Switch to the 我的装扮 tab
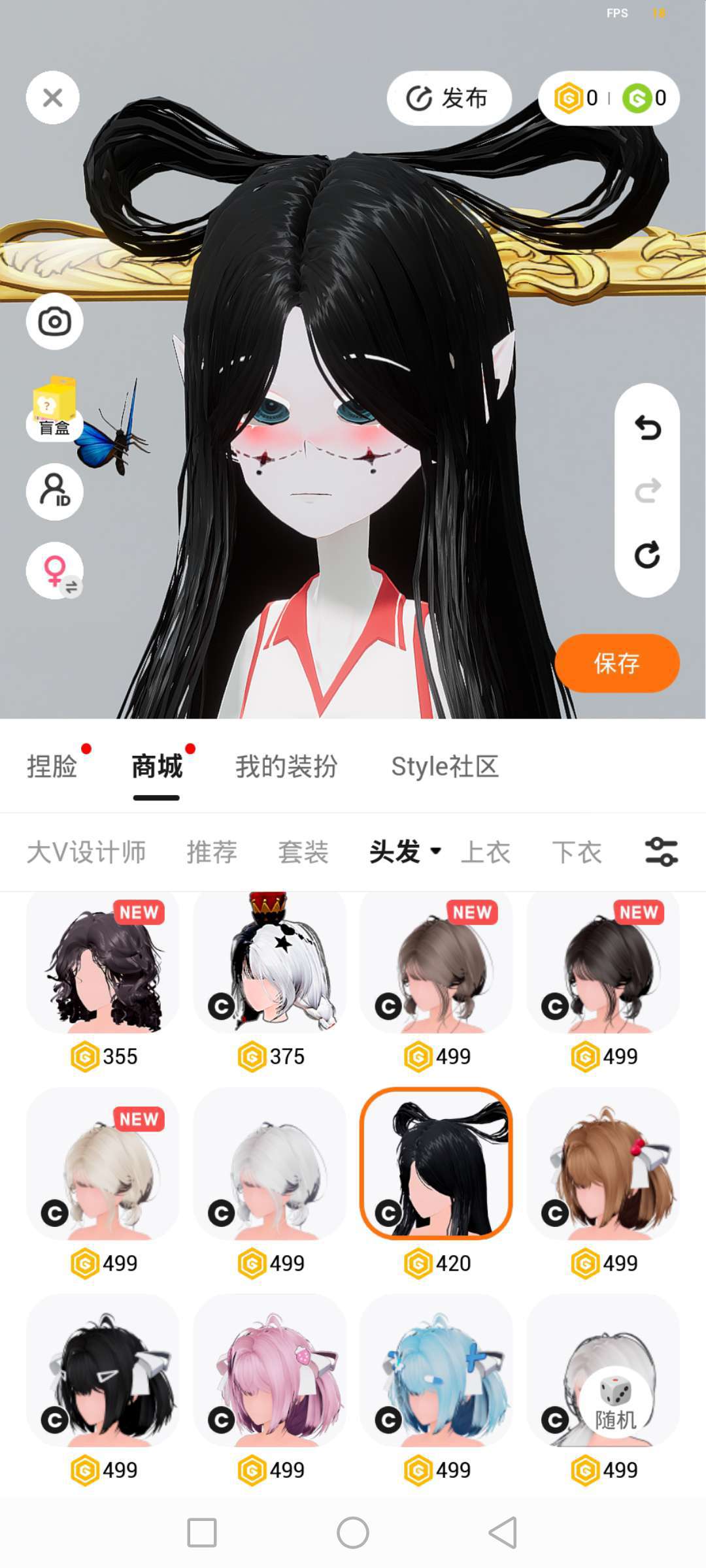Screen dimensions: 706x1568 coord(286,766)
